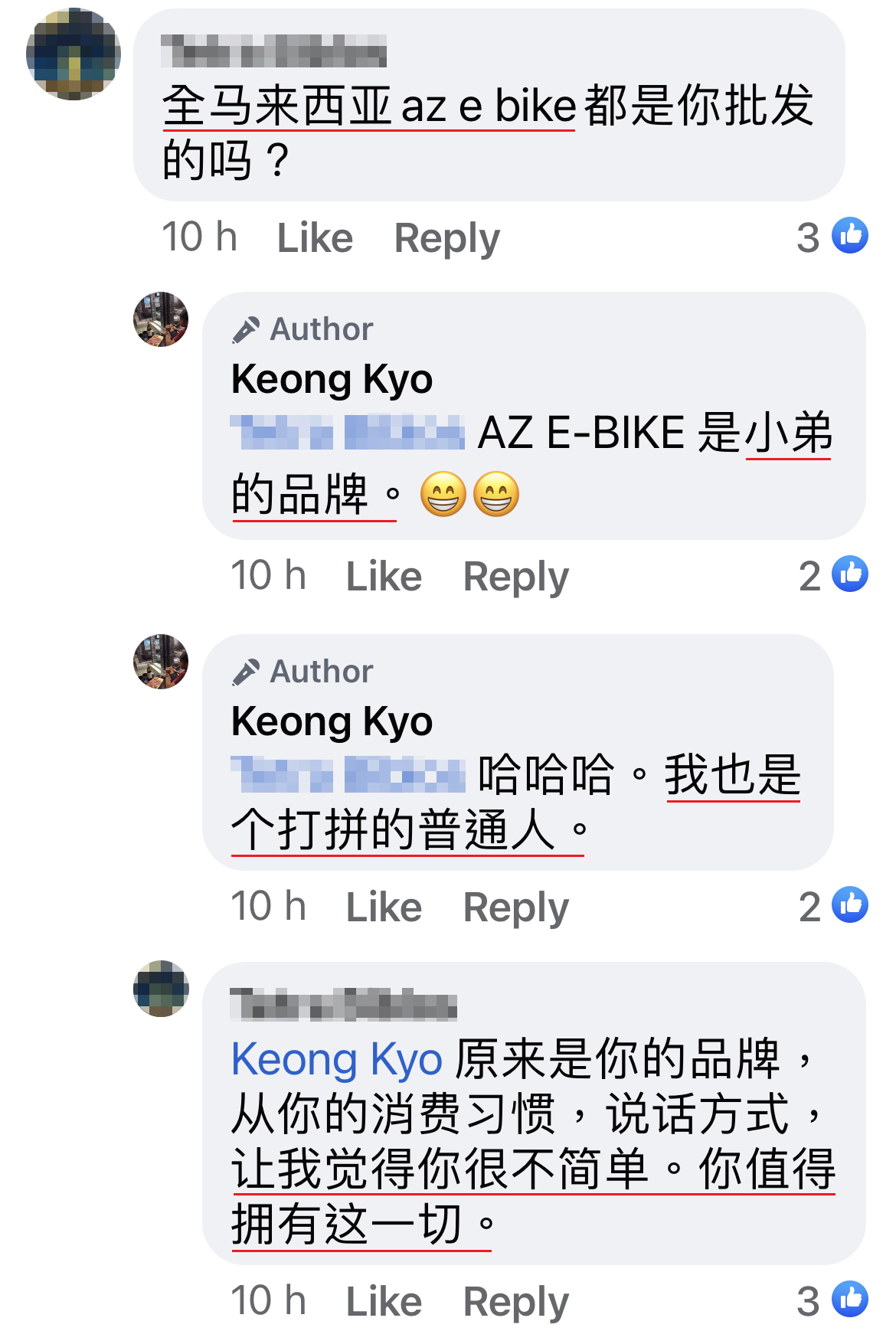Like Keong Kyo's 哈哈哈 comment
The image size is (896, 1331).
(384, 907)
